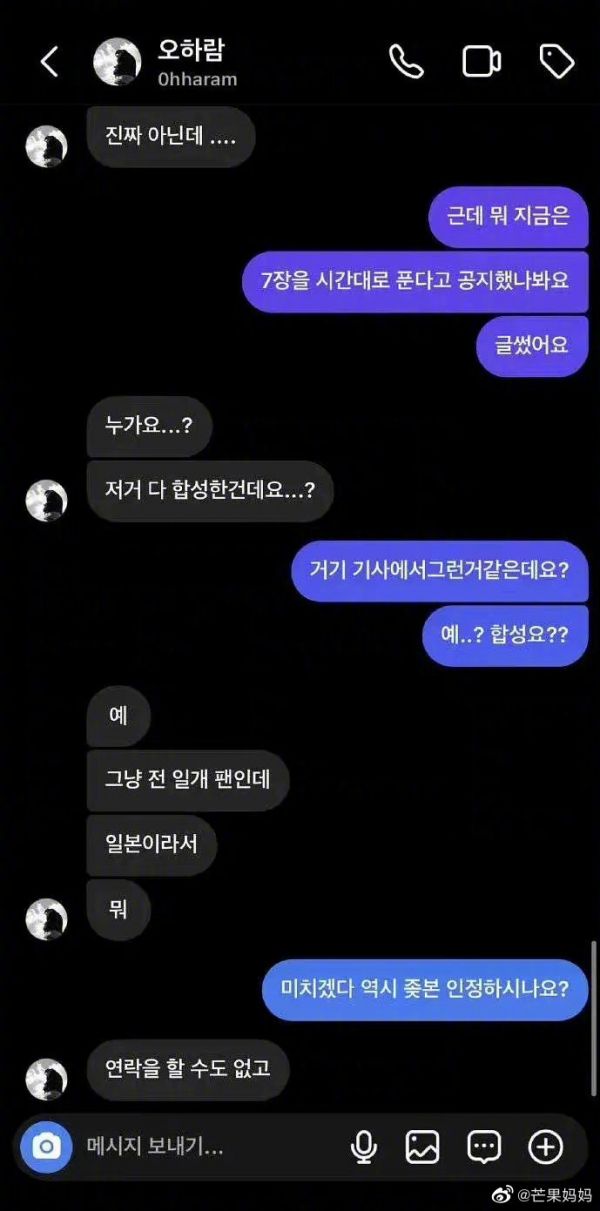
Task: Tap the avatar beside 연락을 할 수도 없고
Action: pos(46,1078)
